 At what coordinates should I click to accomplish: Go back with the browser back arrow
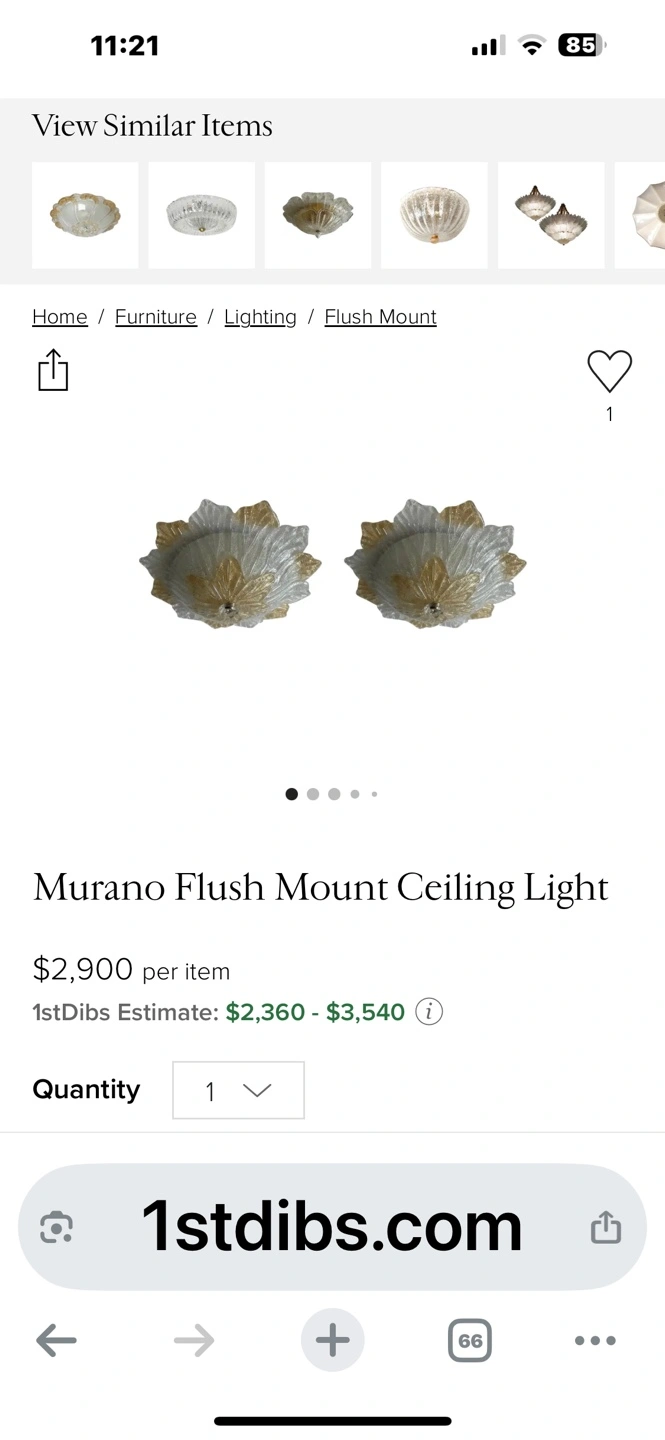[x=56, y=1341]
